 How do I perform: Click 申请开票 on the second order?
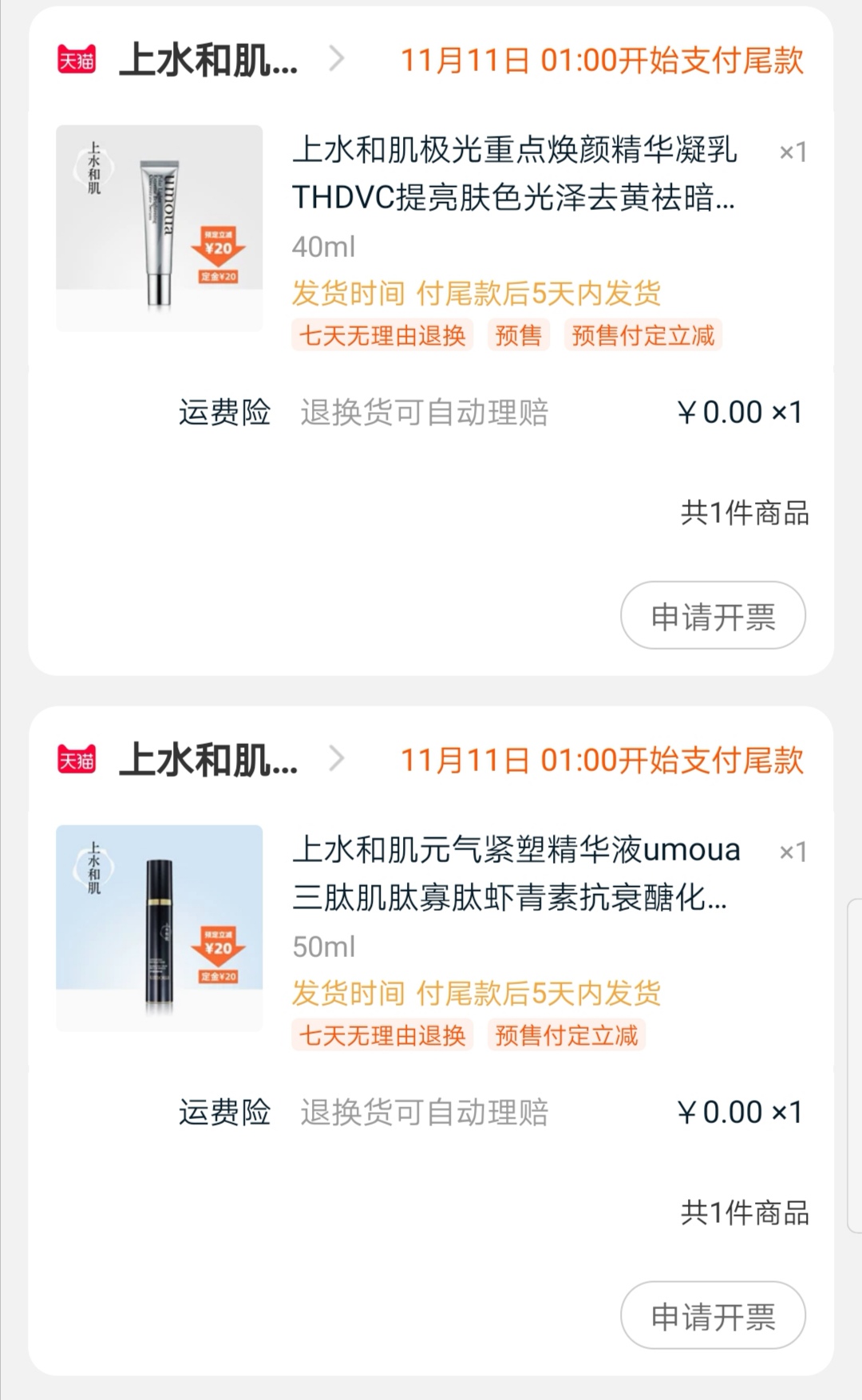coord(712,1315)
